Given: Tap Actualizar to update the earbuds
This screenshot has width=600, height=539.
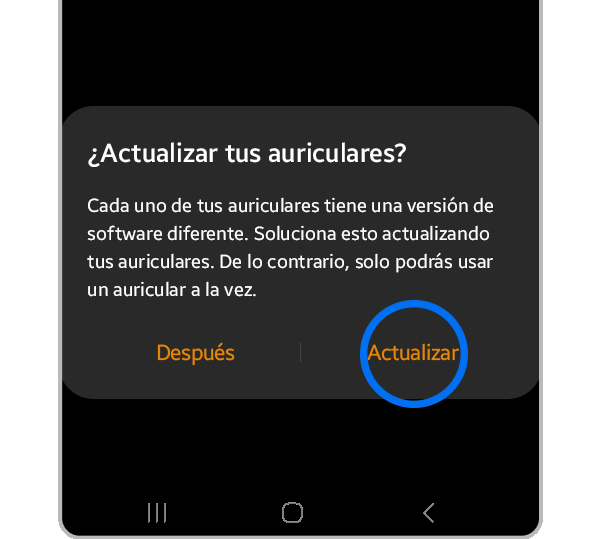Looking at the screenshot, I should coord(413,353).
